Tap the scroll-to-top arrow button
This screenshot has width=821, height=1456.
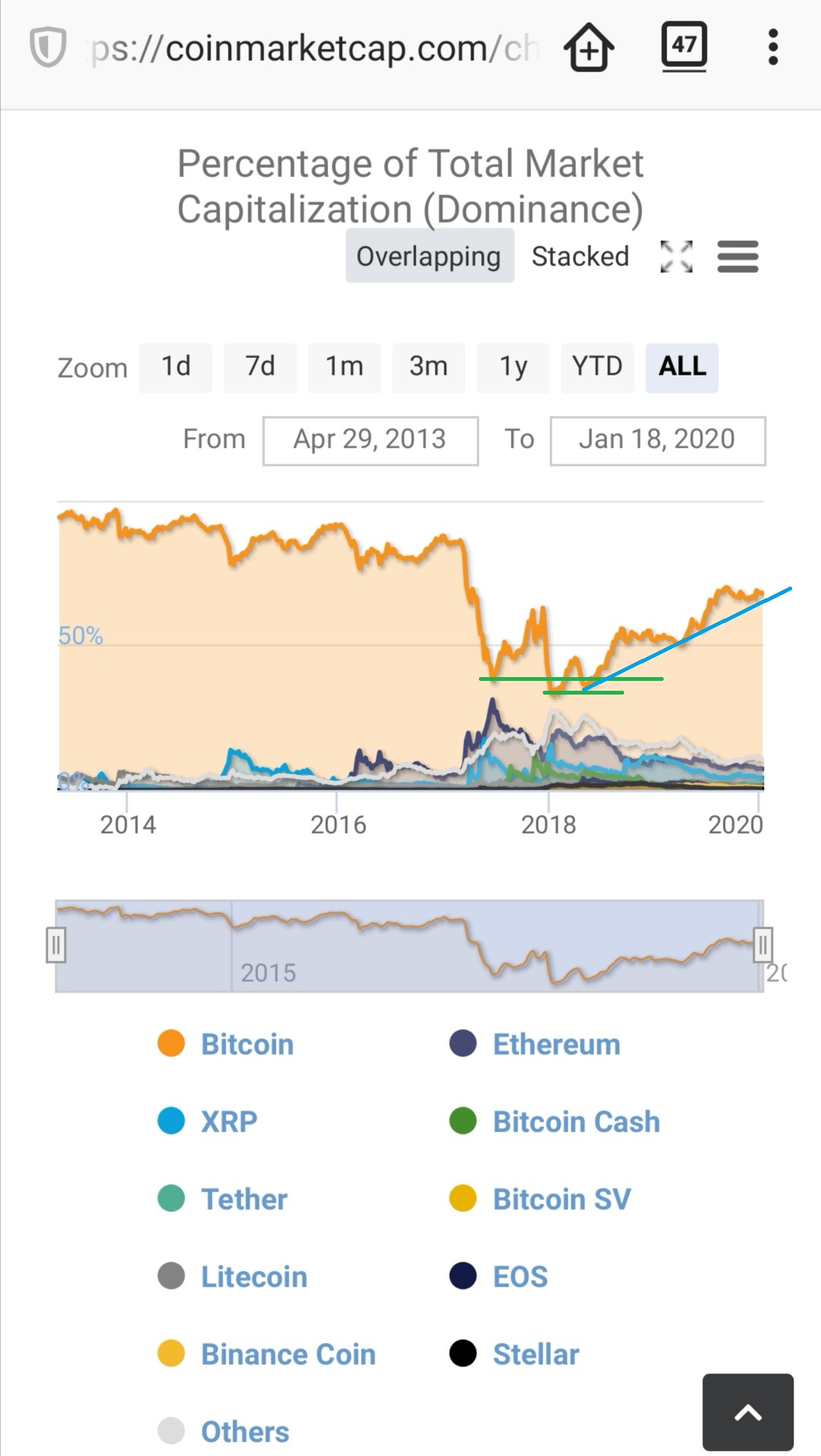(x=747, y=1413)
